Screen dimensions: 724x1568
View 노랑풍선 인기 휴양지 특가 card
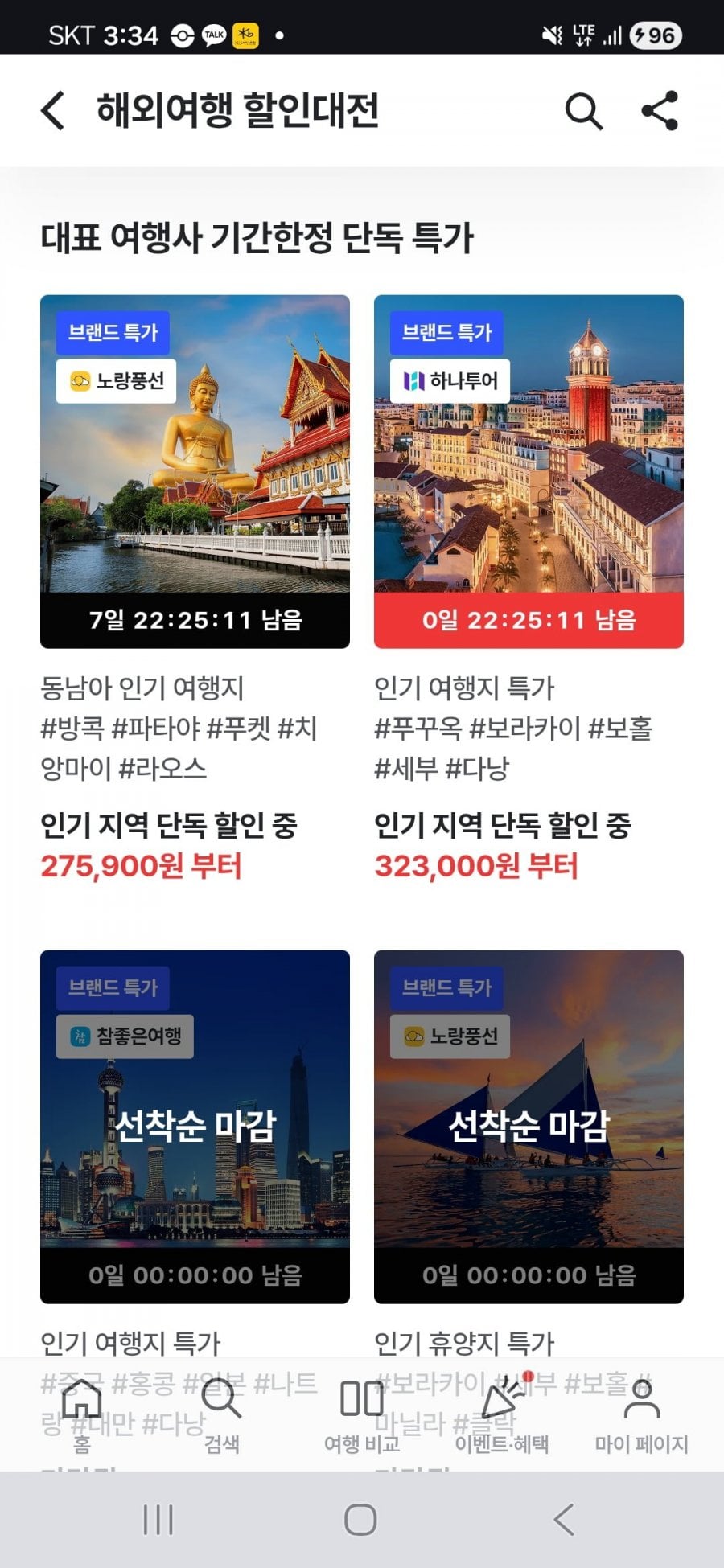[529, 1126]
